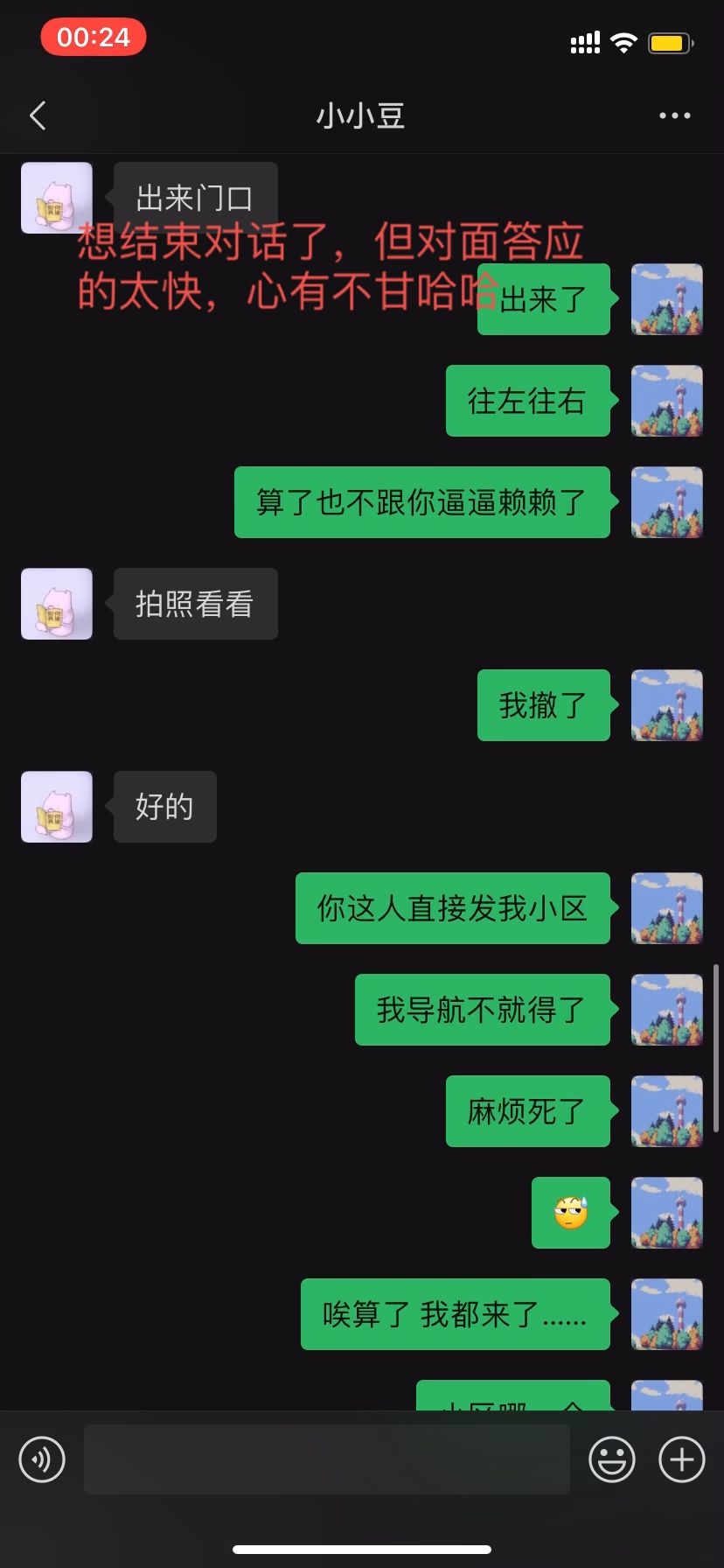Screen dimensions: 724x1568
Task: Tap the message bubble saying 出来门口
Action: coord(194,196)
